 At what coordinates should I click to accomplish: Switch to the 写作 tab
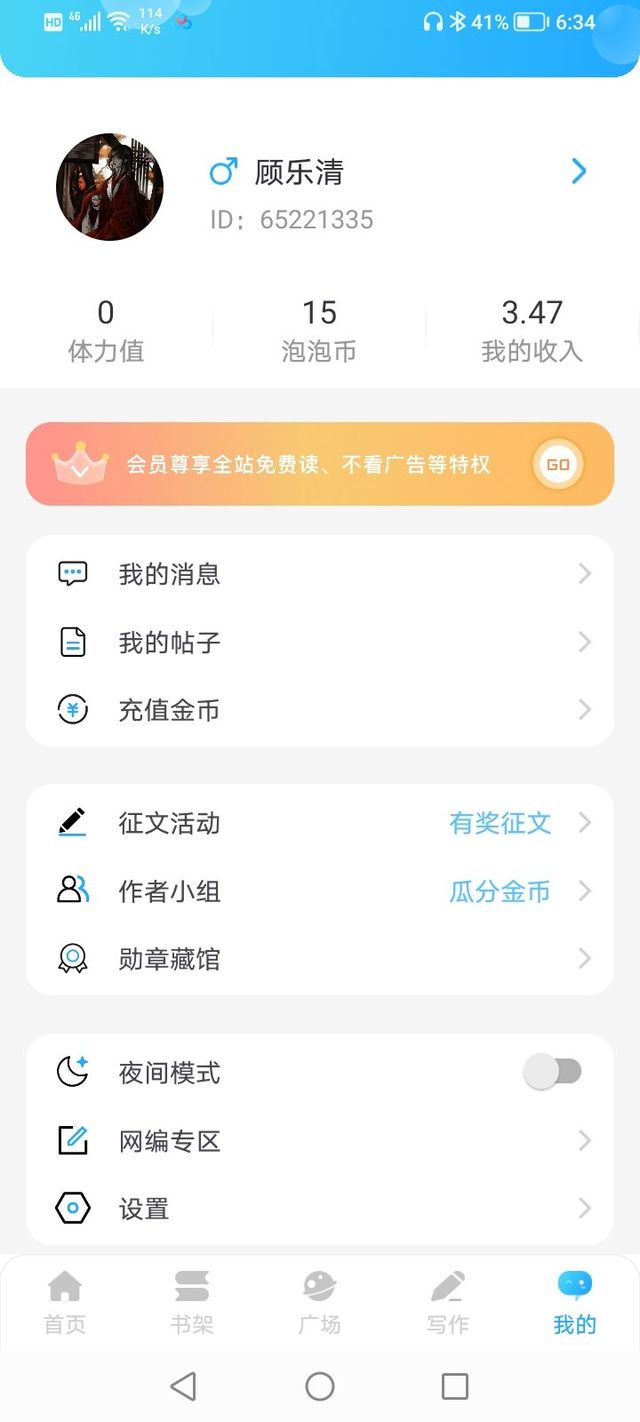tap(447, 1303)
